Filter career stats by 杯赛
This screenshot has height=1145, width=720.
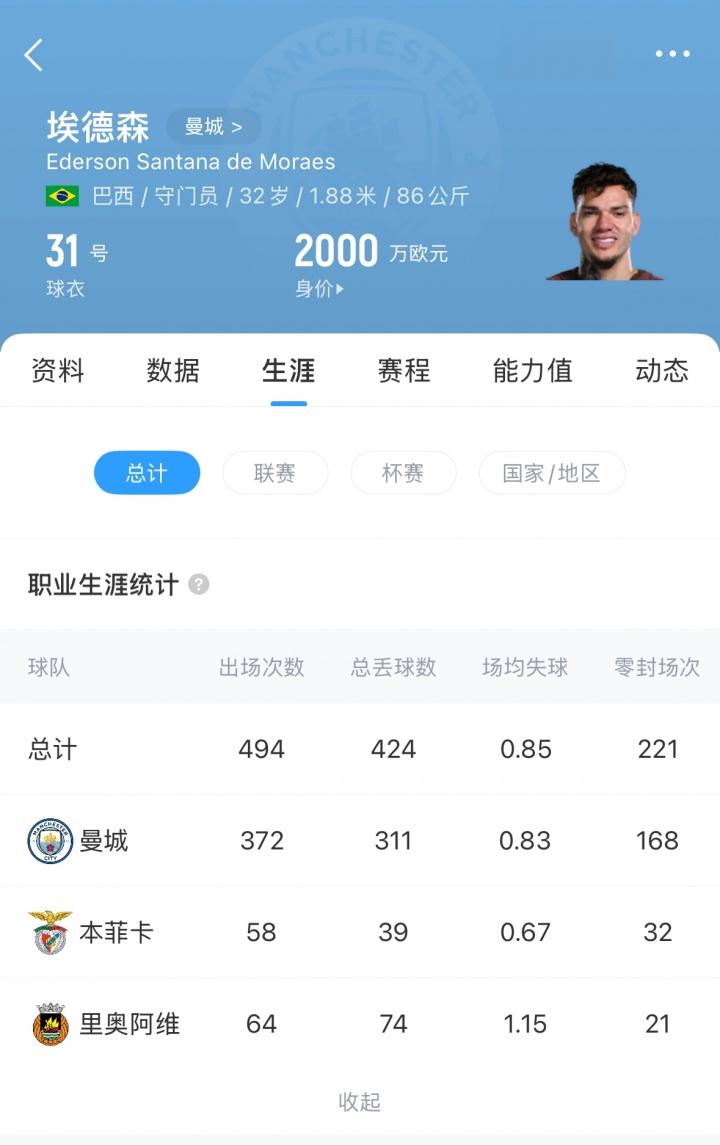[x=403, y=473]
